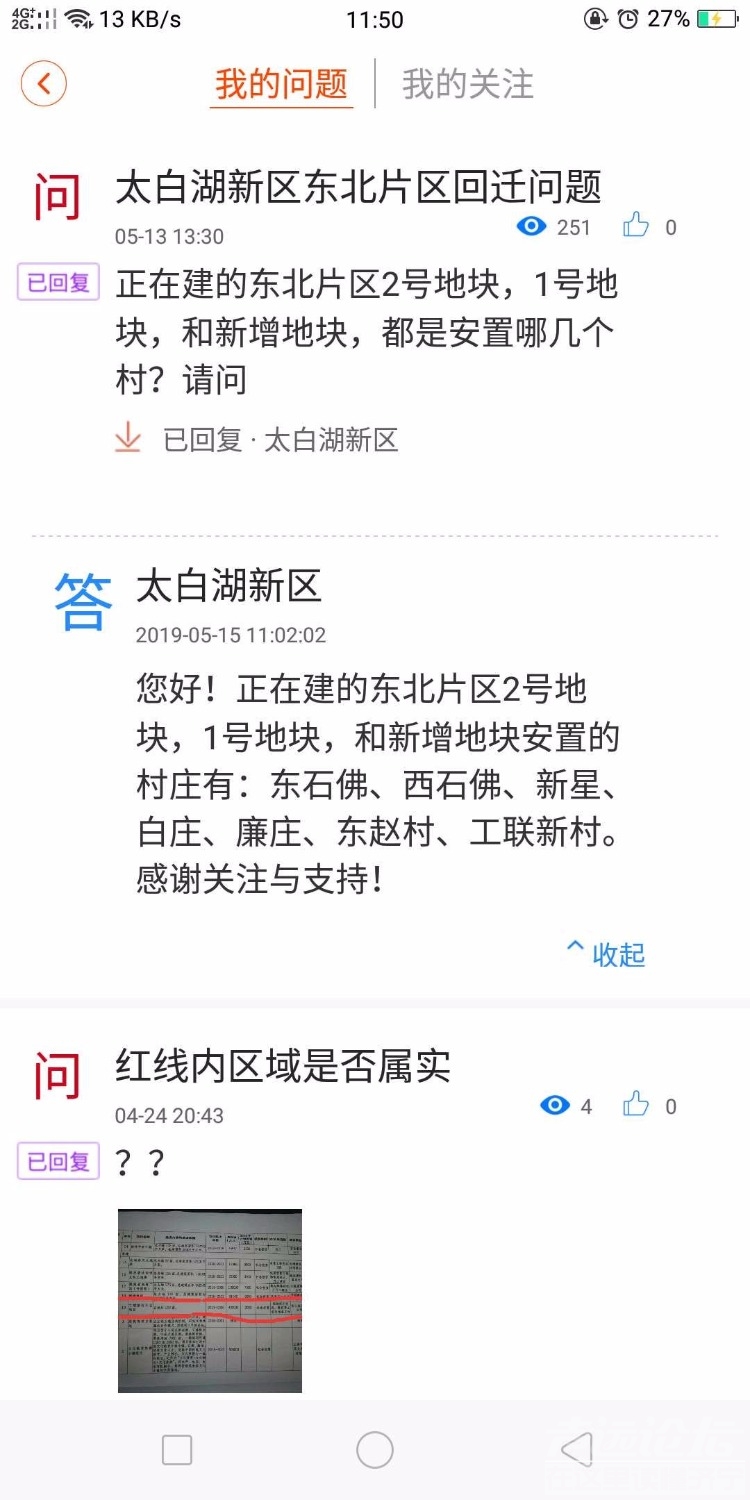Open the 太白湖新区东北片区回迁问题 question
750x1500 pixels.
tap(358, 187)
